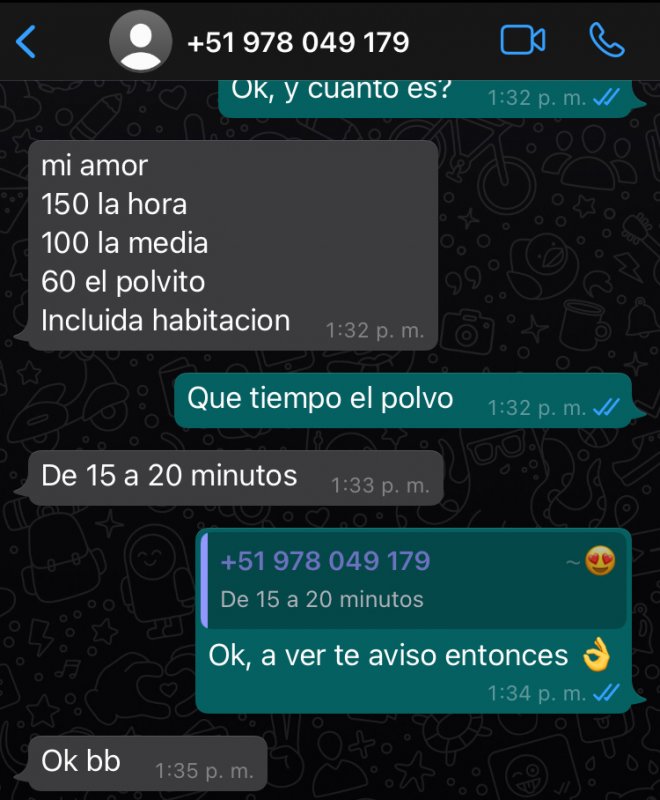Start a video call with this contact
660x800 pixels.
pos(522,40)
